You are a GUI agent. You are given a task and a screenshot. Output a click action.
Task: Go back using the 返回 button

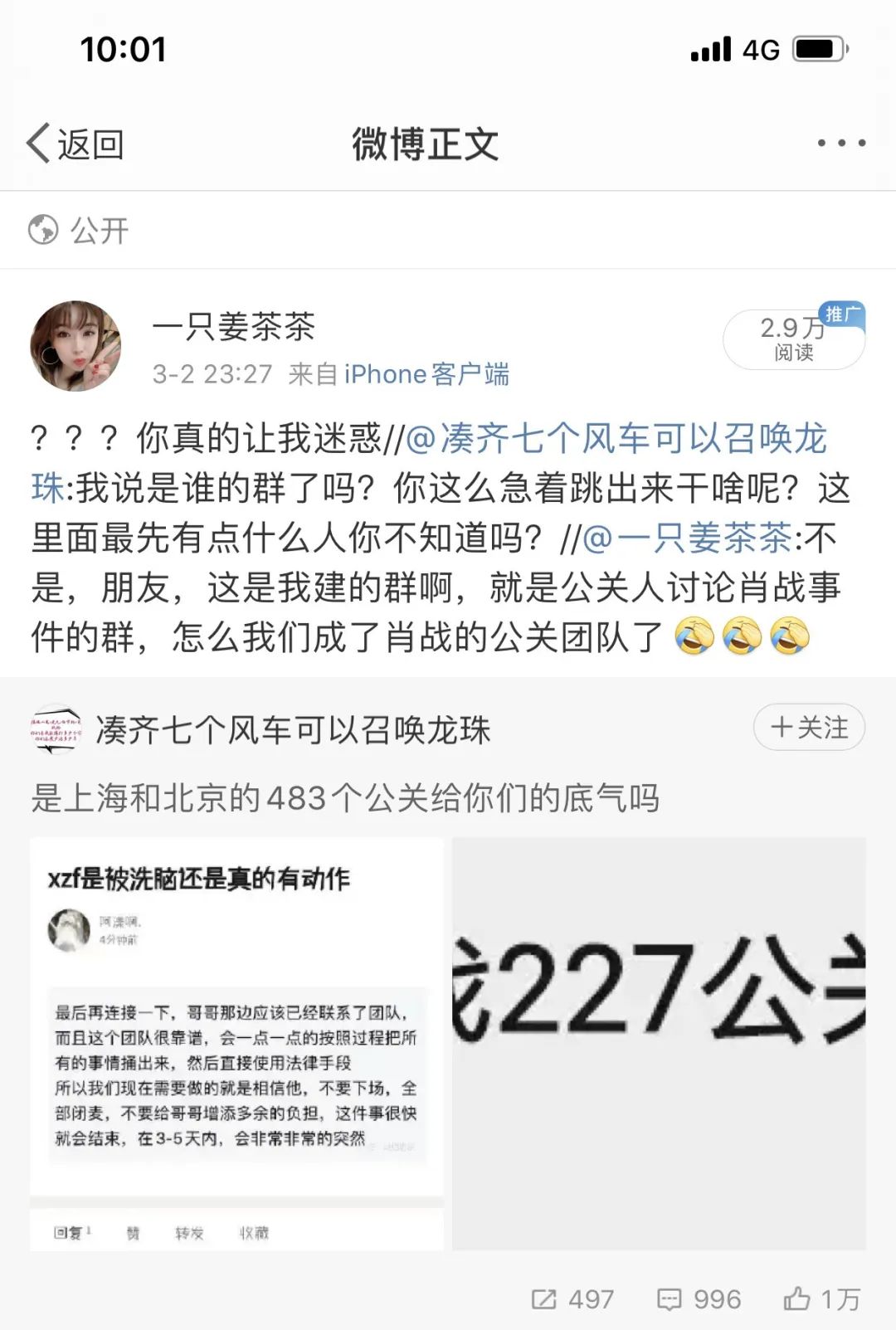pyautogui.click(x=75, y=144)
